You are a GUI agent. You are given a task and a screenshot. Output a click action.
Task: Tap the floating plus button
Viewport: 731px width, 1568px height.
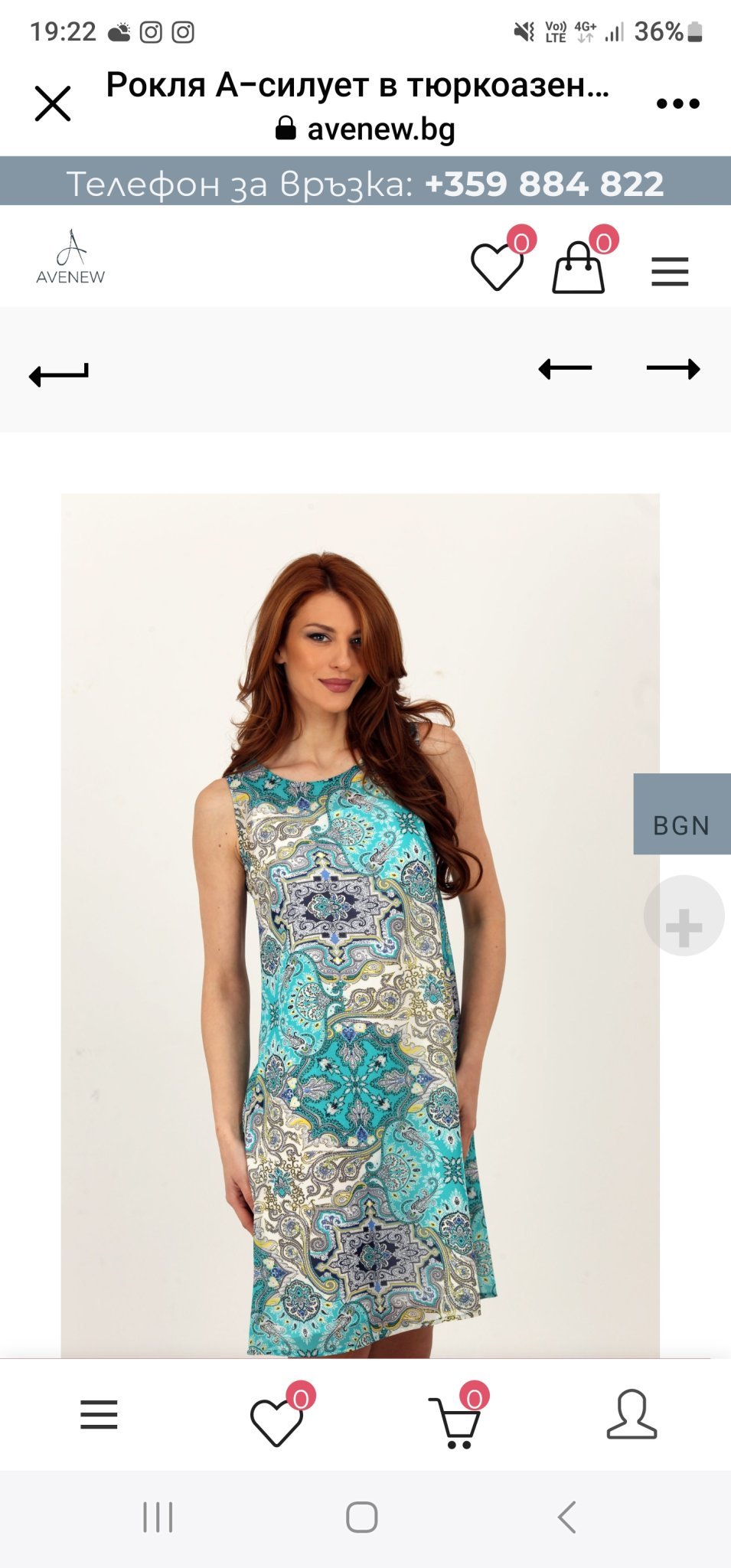pos(684,916)
